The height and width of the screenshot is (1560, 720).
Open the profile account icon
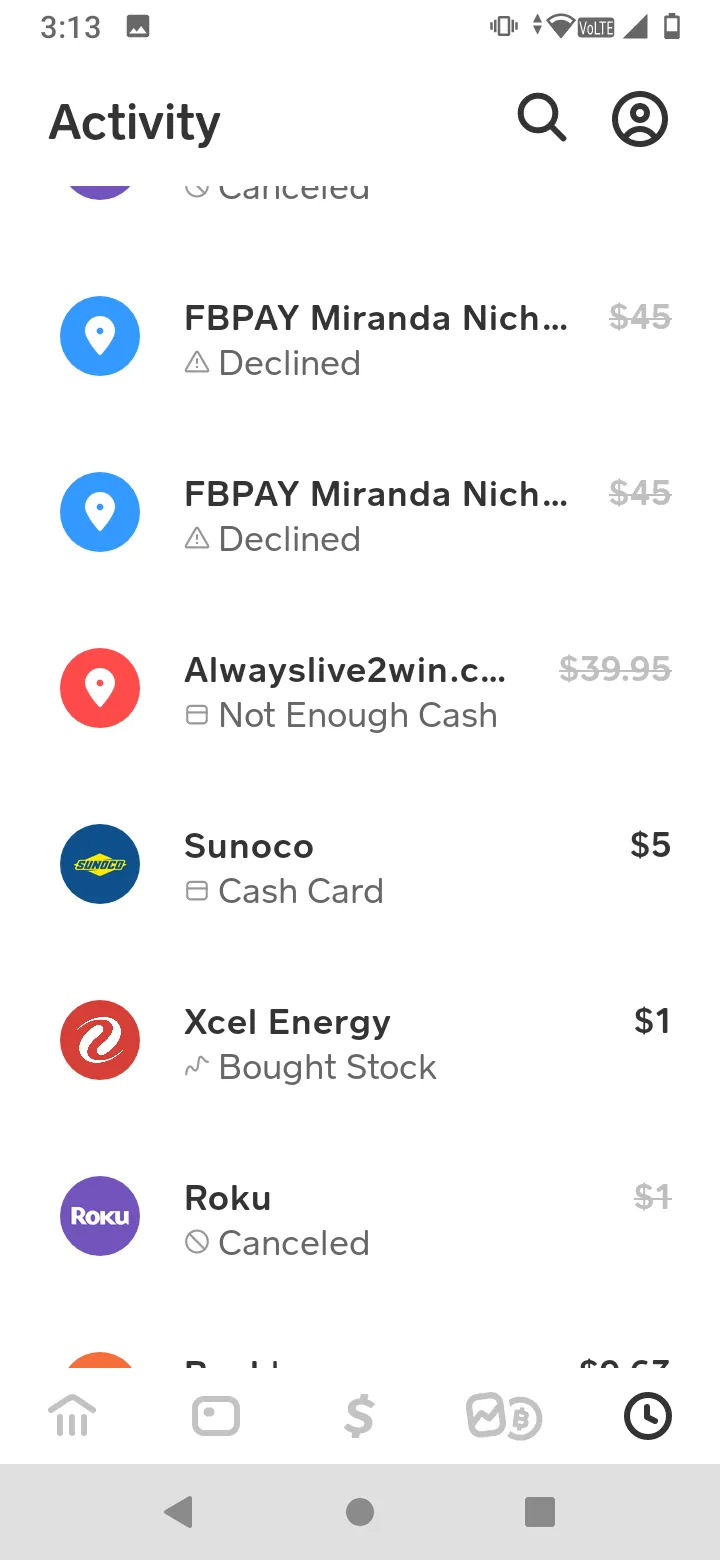click(640, 119)
